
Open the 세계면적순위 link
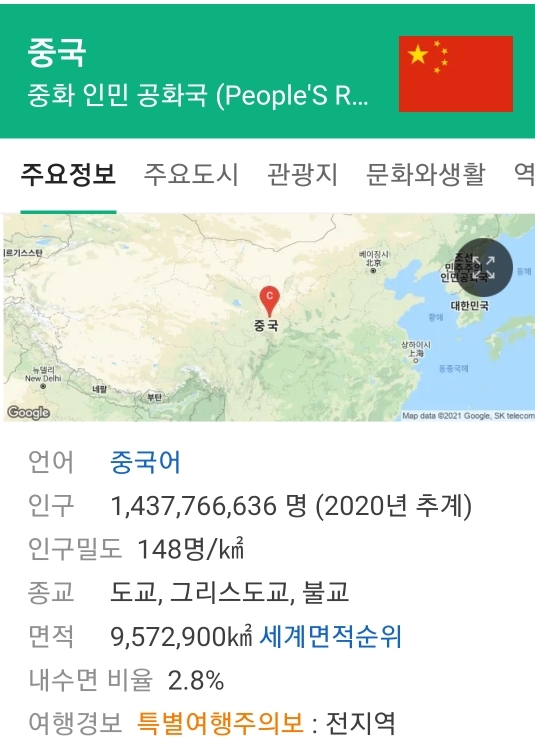click(x=330, y=636)
